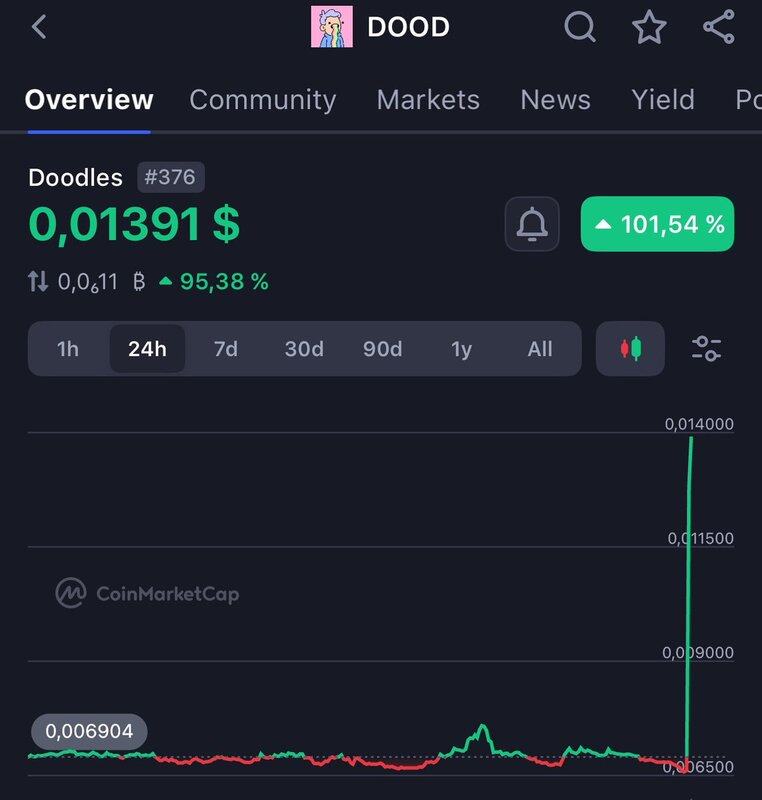Toggle candlestick chart view
762x800 pixels.
tap(630, 349)
